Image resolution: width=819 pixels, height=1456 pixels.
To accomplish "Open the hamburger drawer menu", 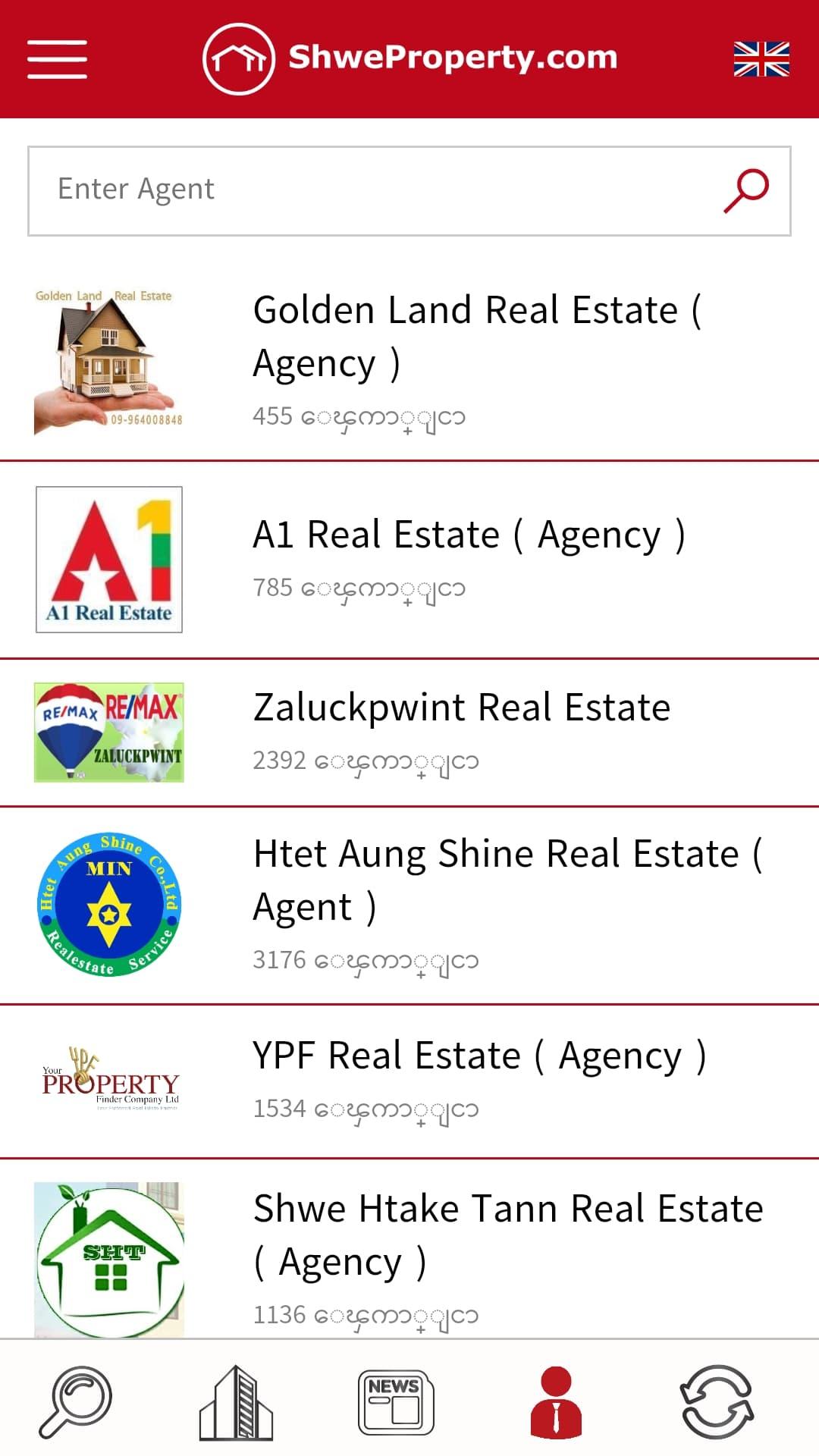I will click(57, 58).
